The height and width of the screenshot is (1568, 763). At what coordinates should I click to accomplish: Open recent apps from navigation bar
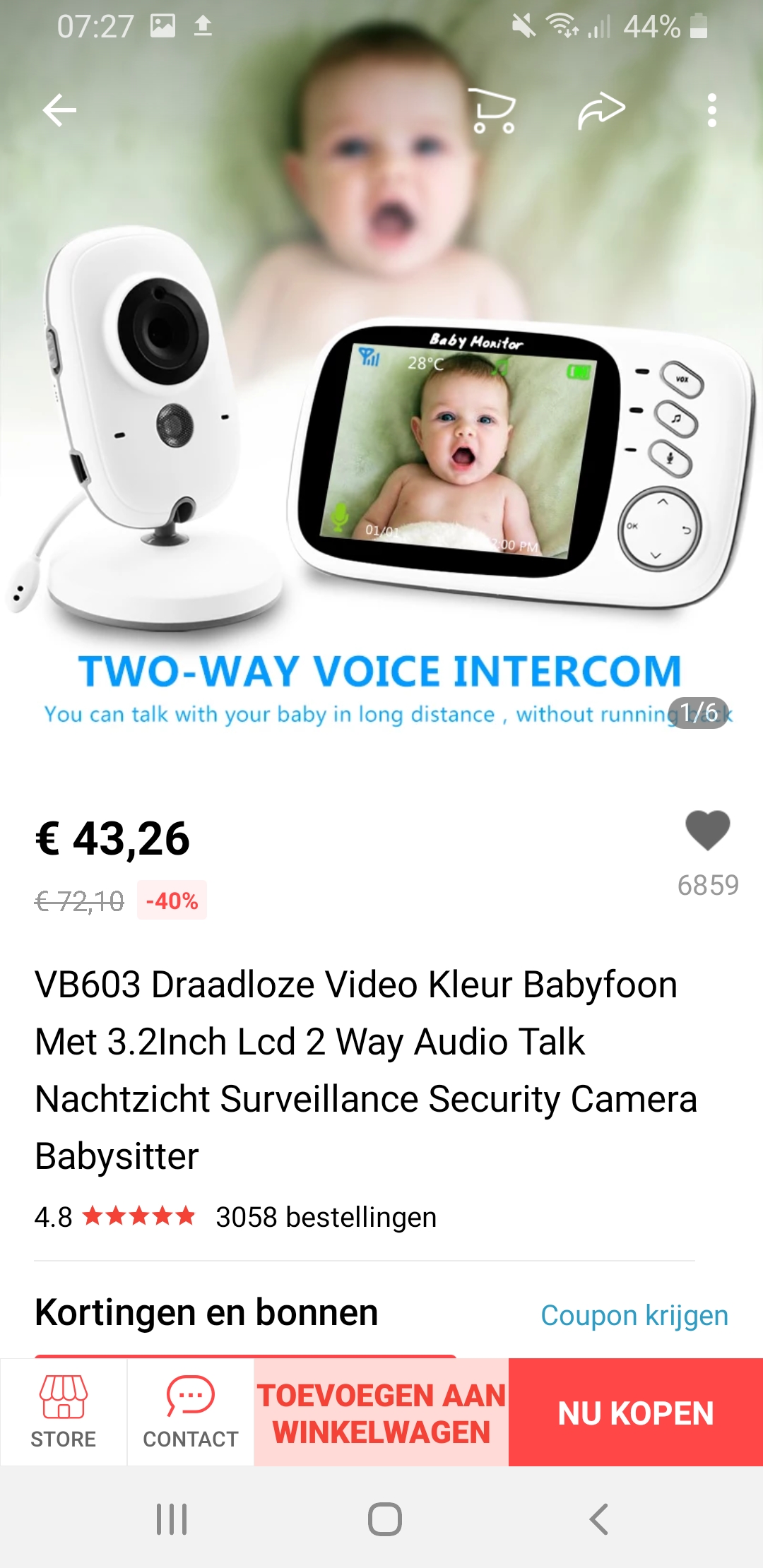click(172, 1519)
